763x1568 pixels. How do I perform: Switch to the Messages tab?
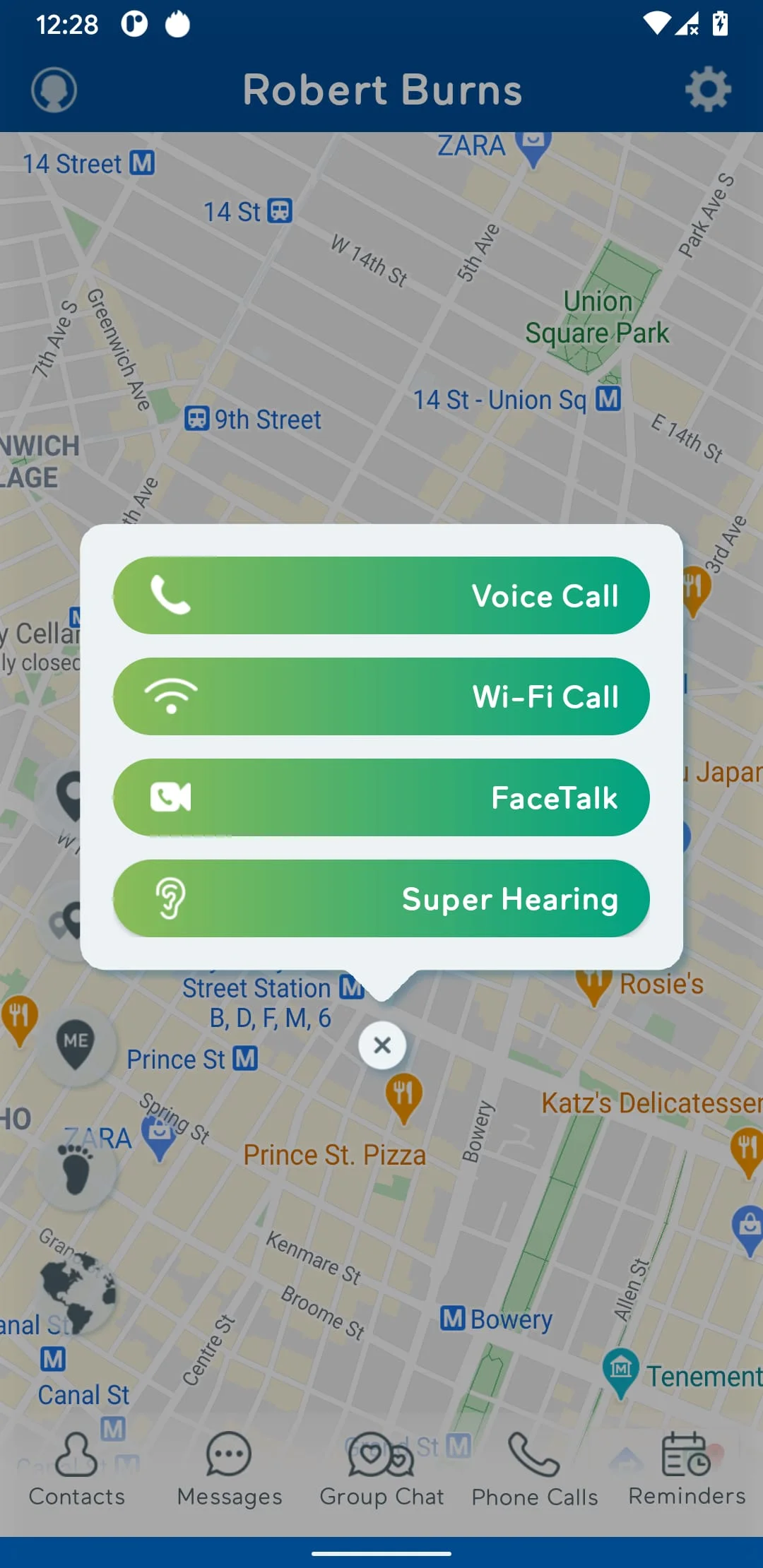229,1471
